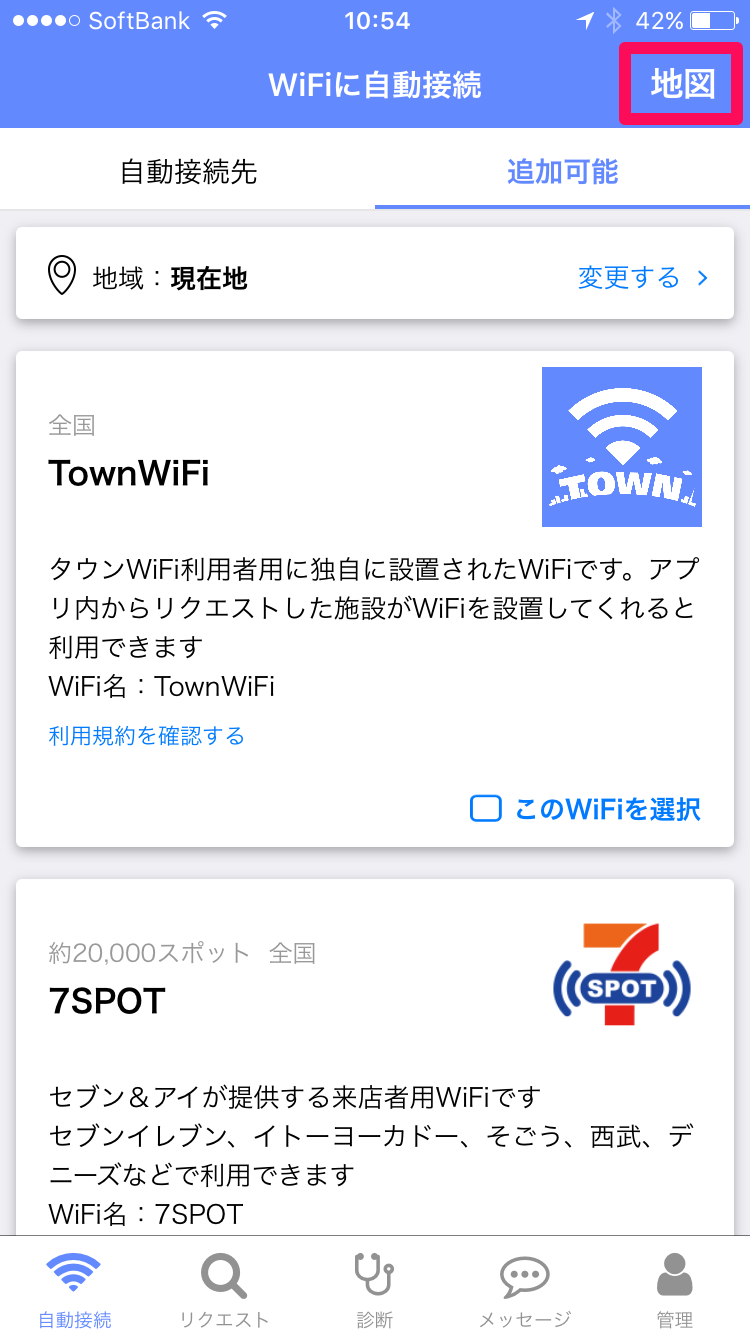This screenshot has width=750, height=1334.
Task: Check このWiFiを選択 for TownWiFi
Action: [x=586, y=808]
